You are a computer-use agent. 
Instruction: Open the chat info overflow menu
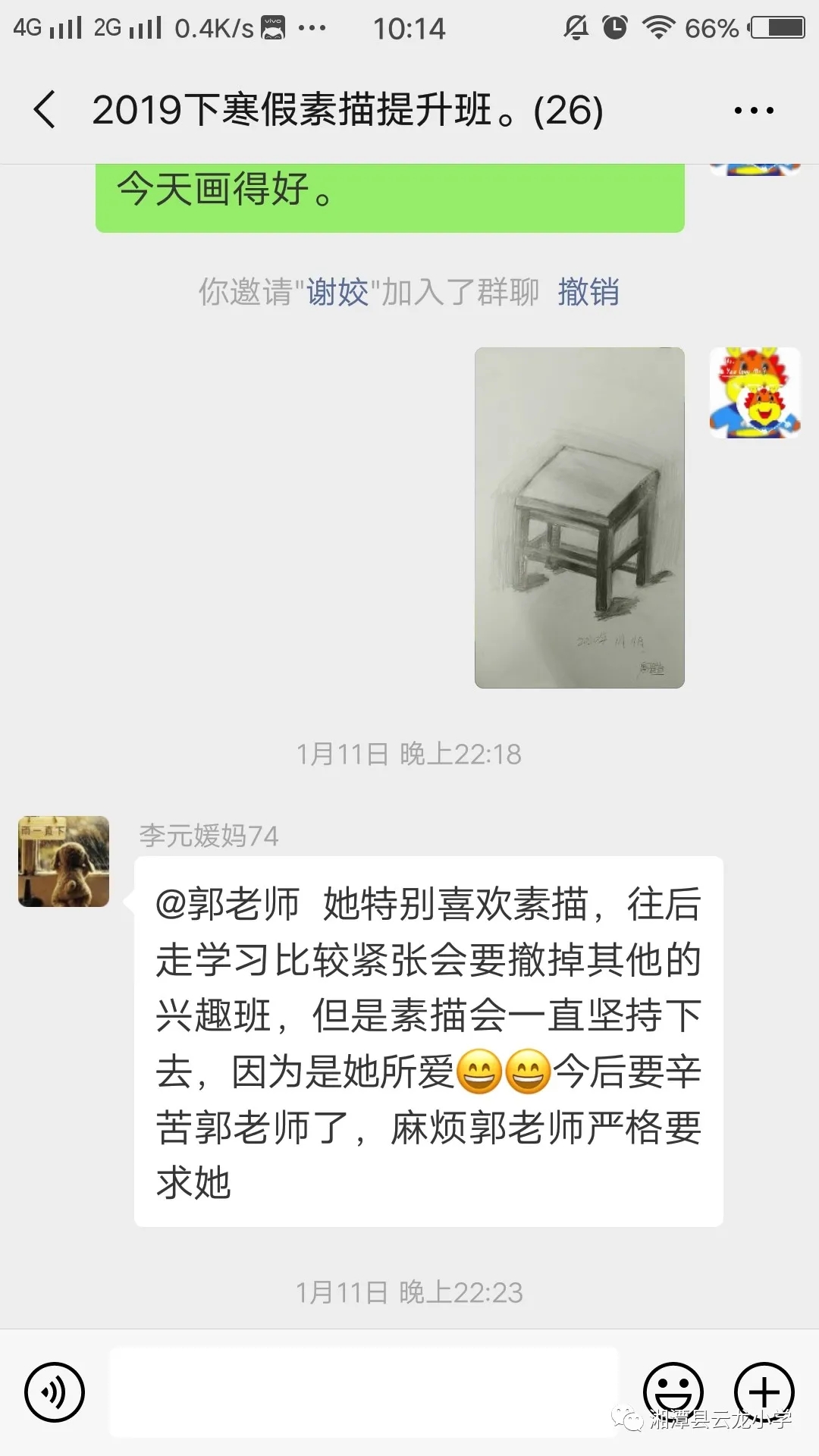click(754, 111)
